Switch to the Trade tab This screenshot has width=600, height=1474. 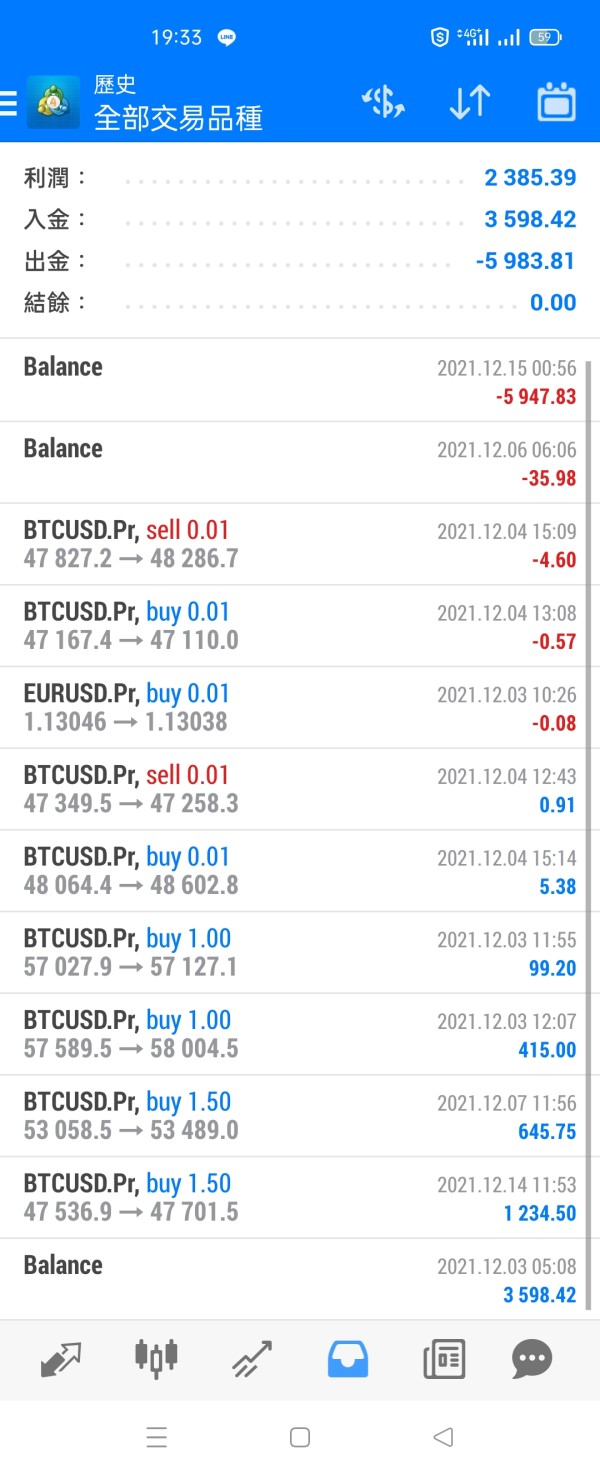(x=252, y=1358)
